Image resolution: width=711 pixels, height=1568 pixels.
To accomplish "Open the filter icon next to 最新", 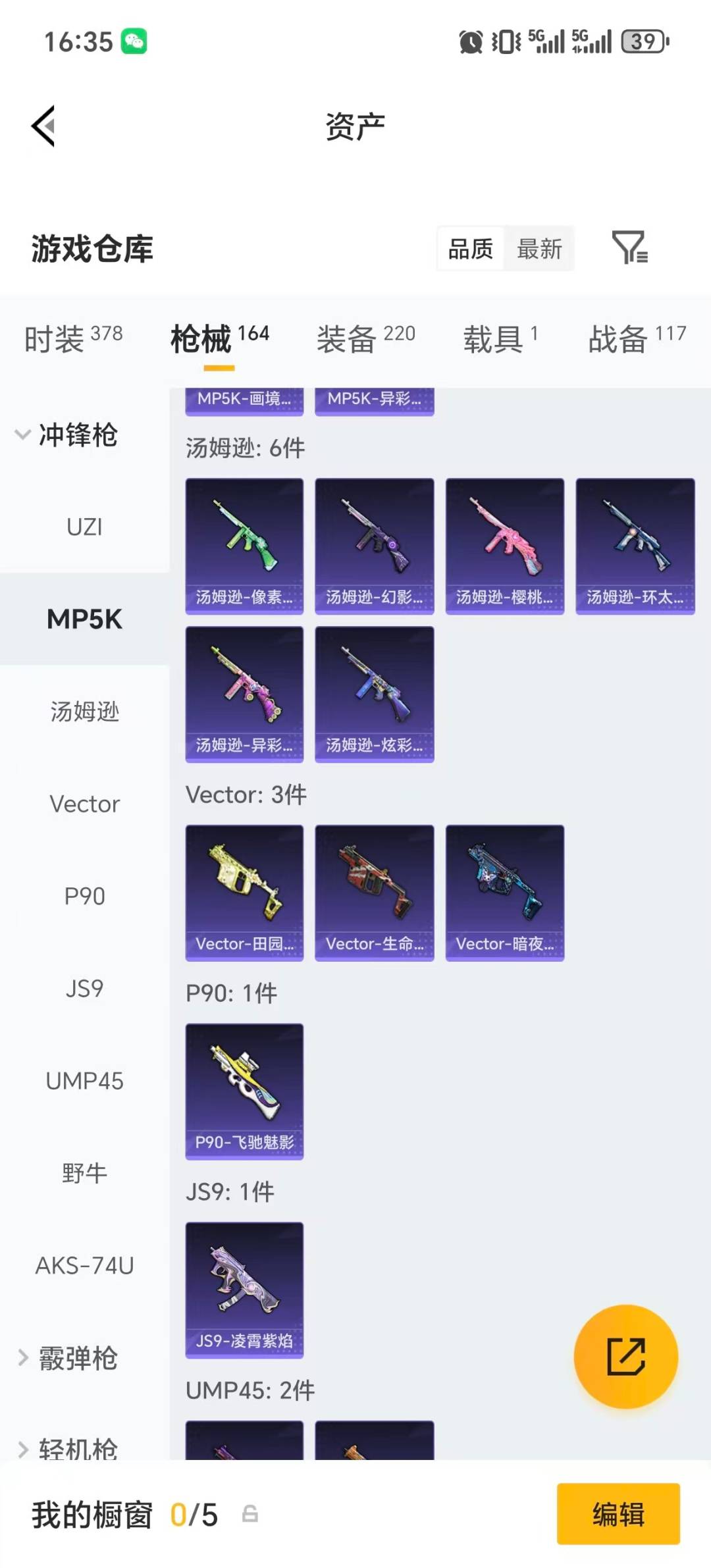I will pos(629,248).
